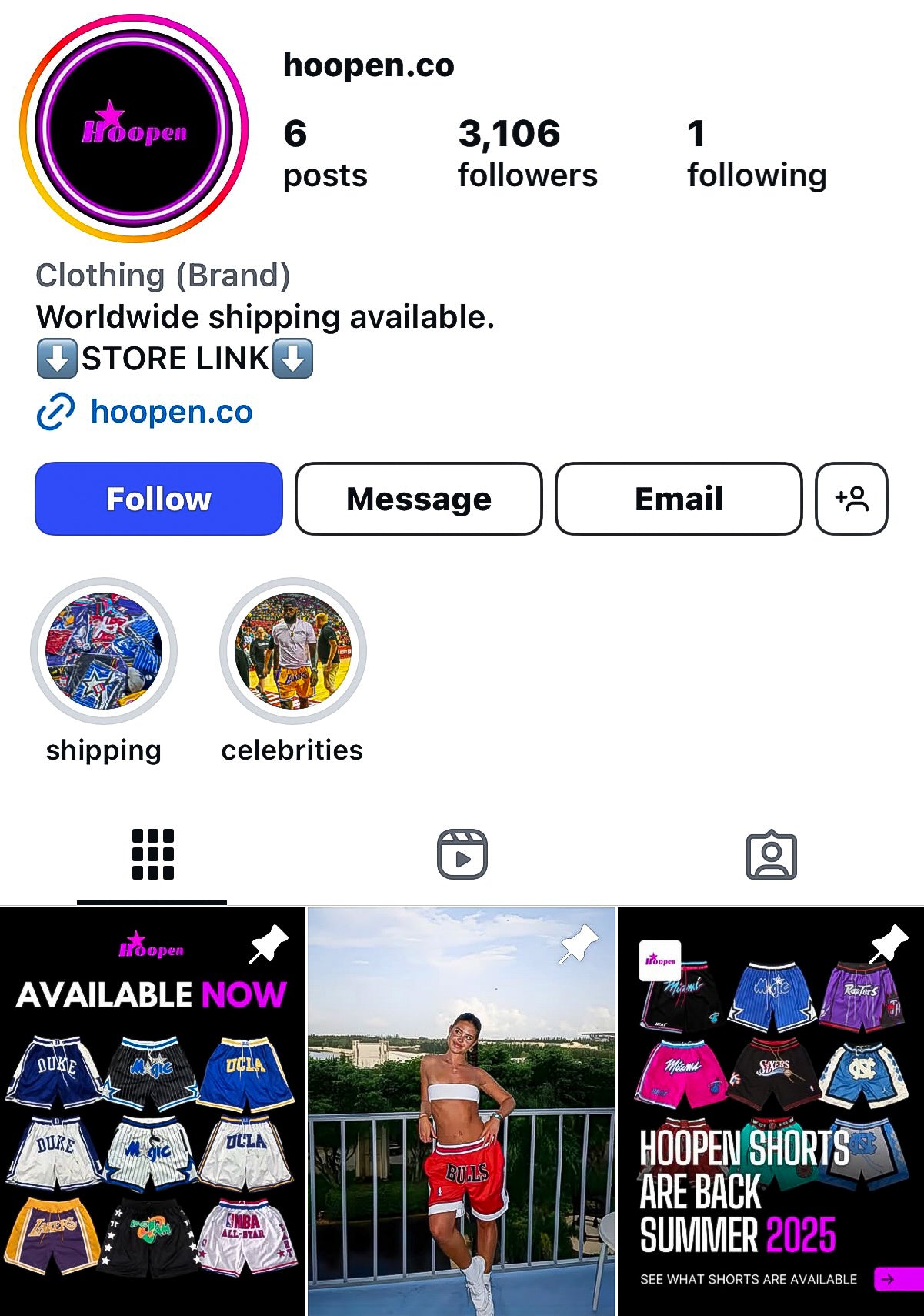View the hoopen.co profile story
924x1316 pixels.
pos(134,129)
